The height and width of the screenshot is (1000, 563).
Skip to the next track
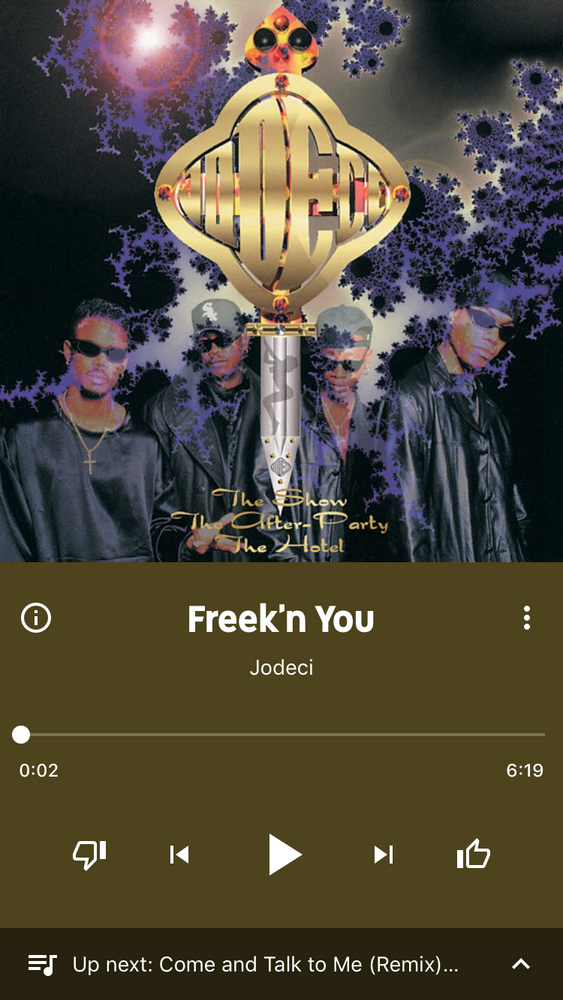(383, 855)
